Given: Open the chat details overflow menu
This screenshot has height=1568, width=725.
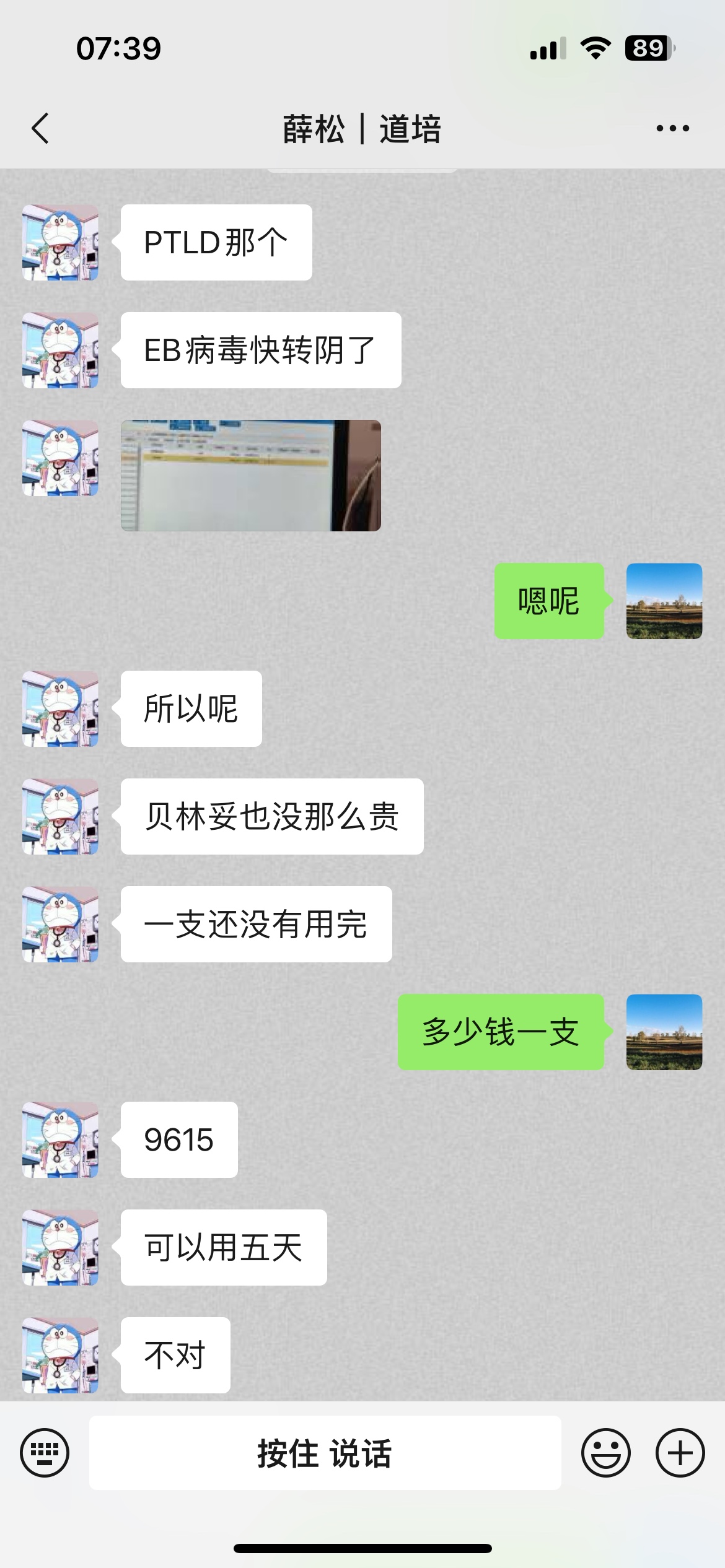Looking at the screenshot, I should click(672, 129).
